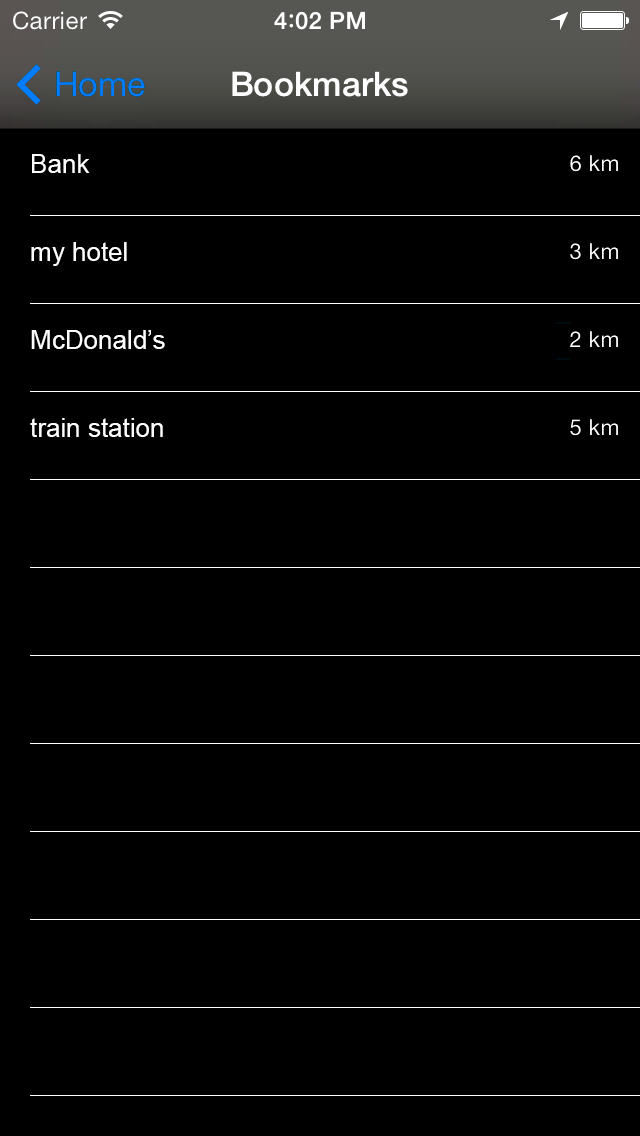
Task: Tap the train station bookmark
Action: coord(320,435)
